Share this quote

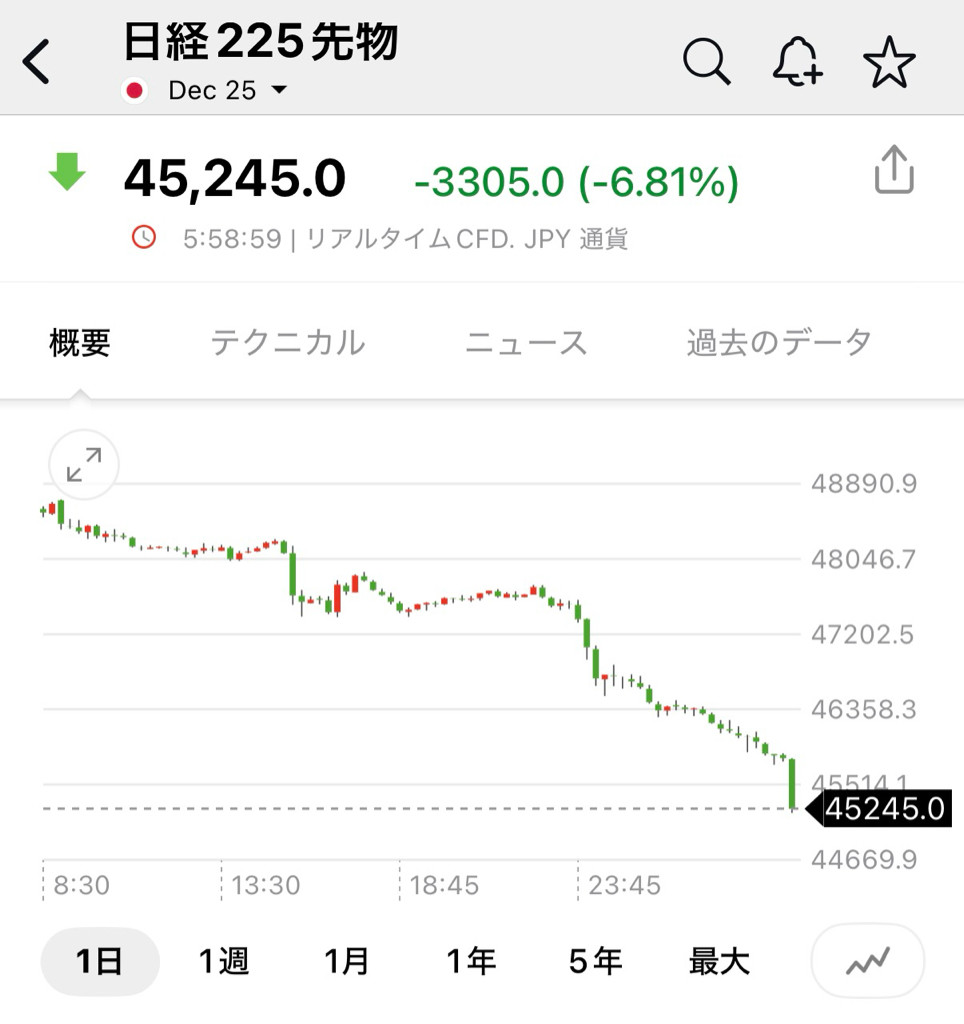(894, 170)
